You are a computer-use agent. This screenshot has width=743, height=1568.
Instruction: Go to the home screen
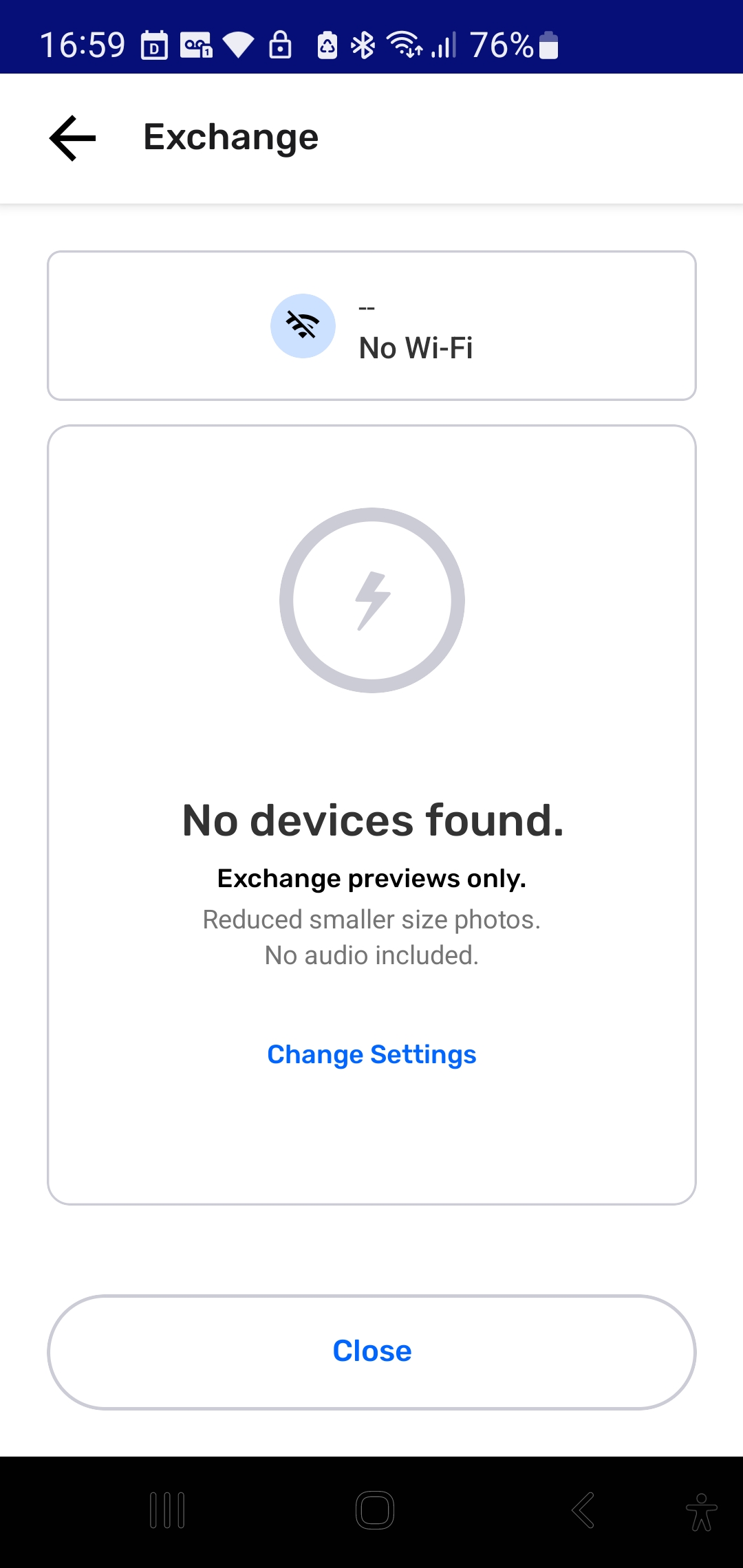pos(374,1510)
